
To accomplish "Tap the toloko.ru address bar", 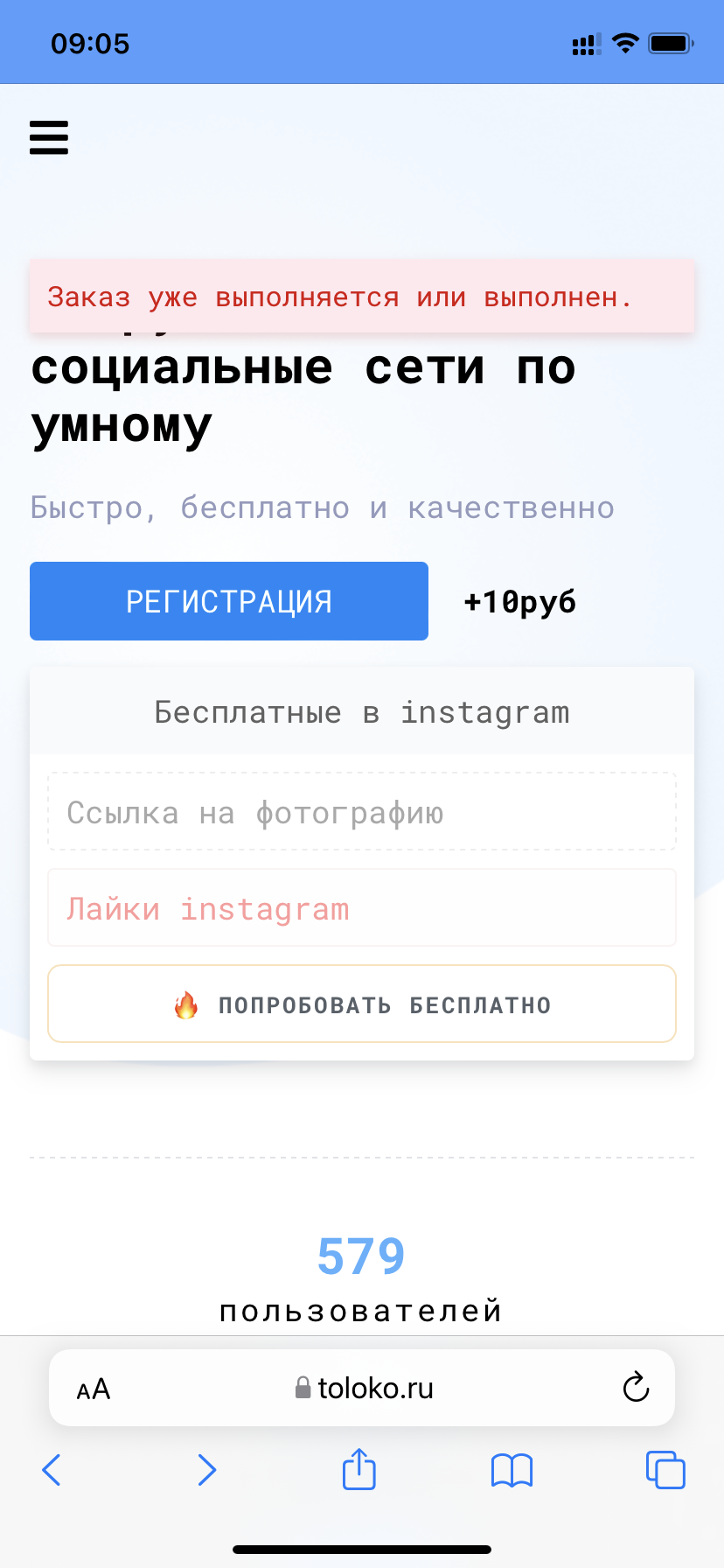I will [x=365, y=1389].
